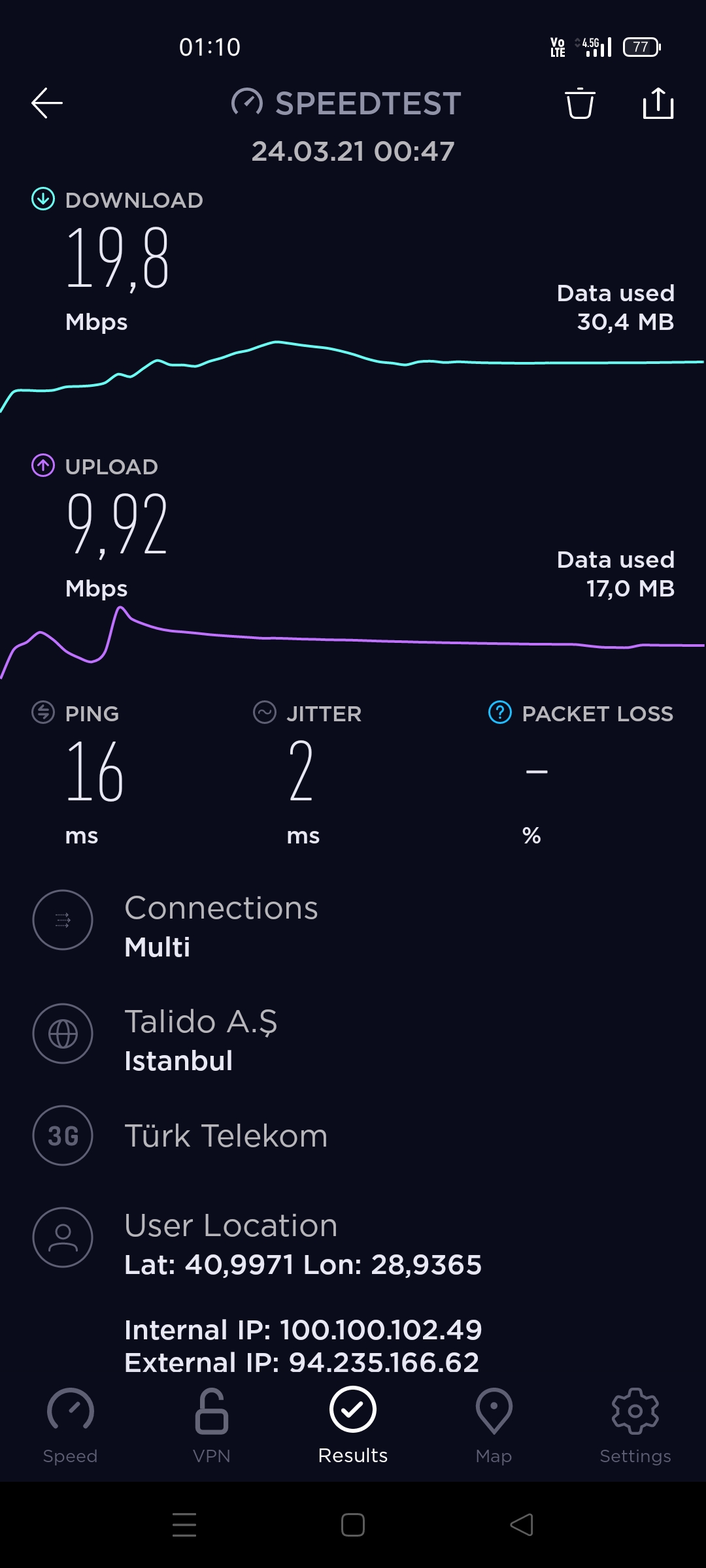Screen dimensions: 706x1568
Task: Switch to the Map tab
Action: coord(494,1427)
